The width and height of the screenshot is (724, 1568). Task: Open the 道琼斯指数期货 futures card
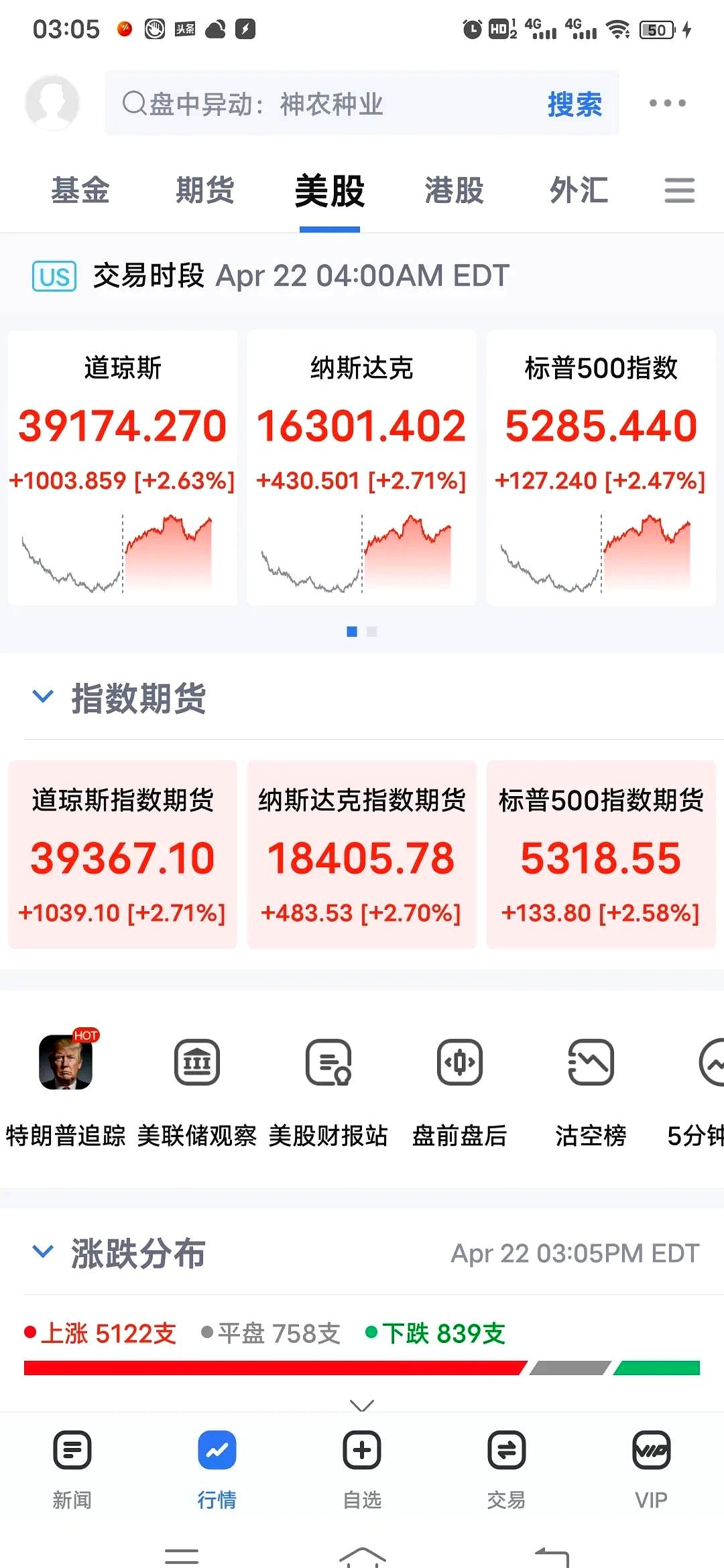(x=123, y=856)
